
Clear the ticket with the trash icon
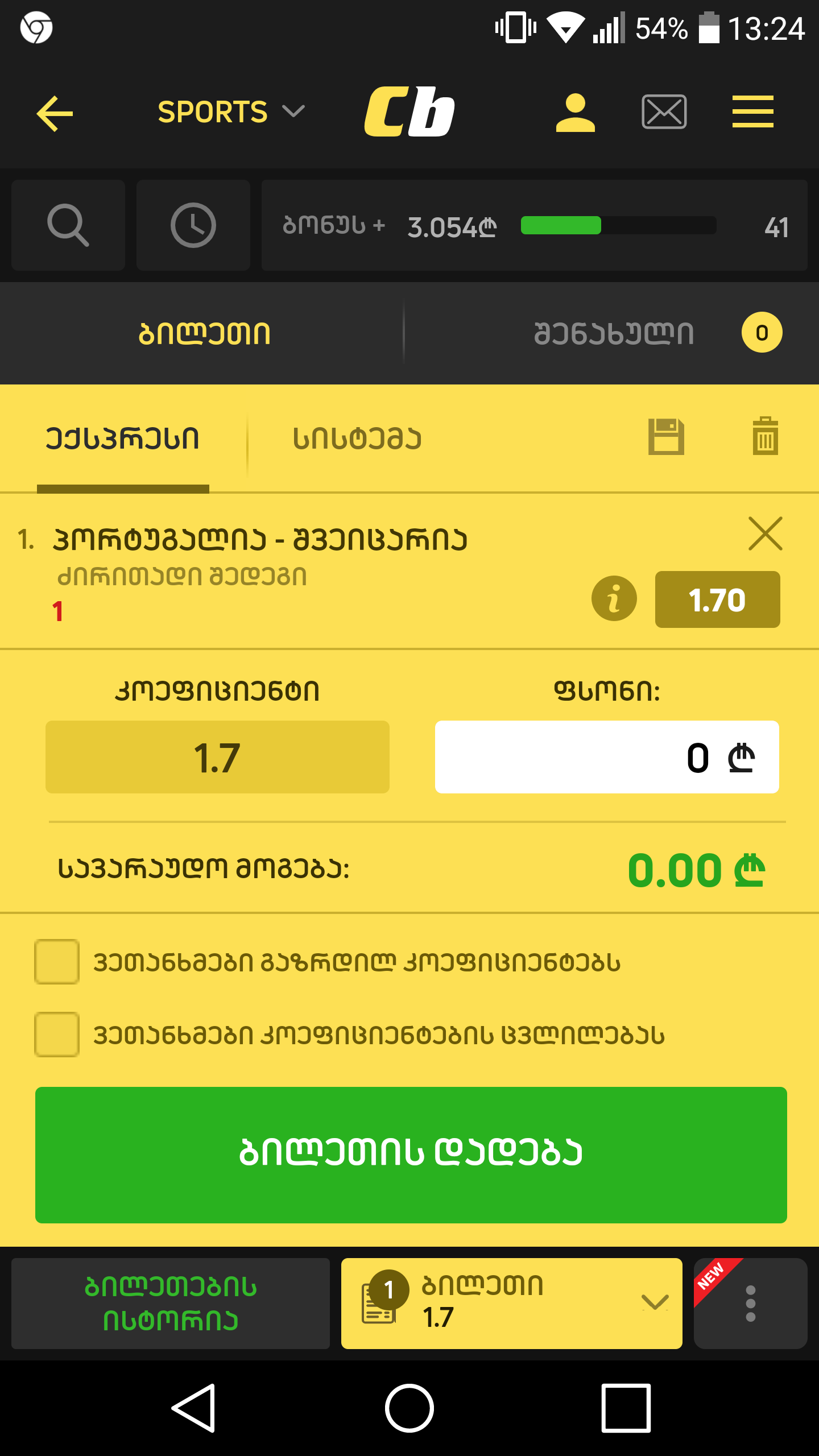[765, 437]
